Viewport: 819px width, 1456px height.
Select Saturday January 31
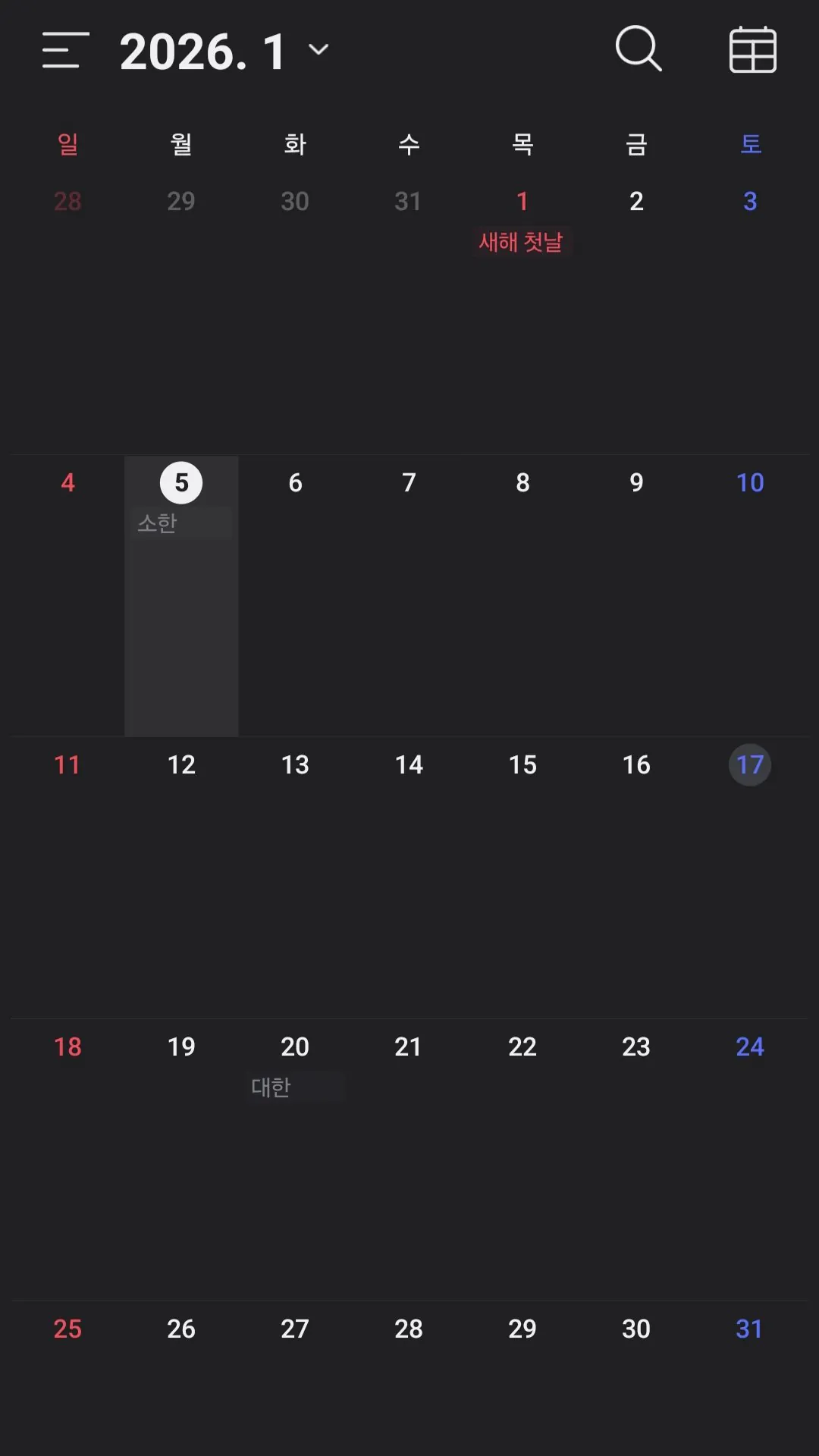coord(750,1329)
